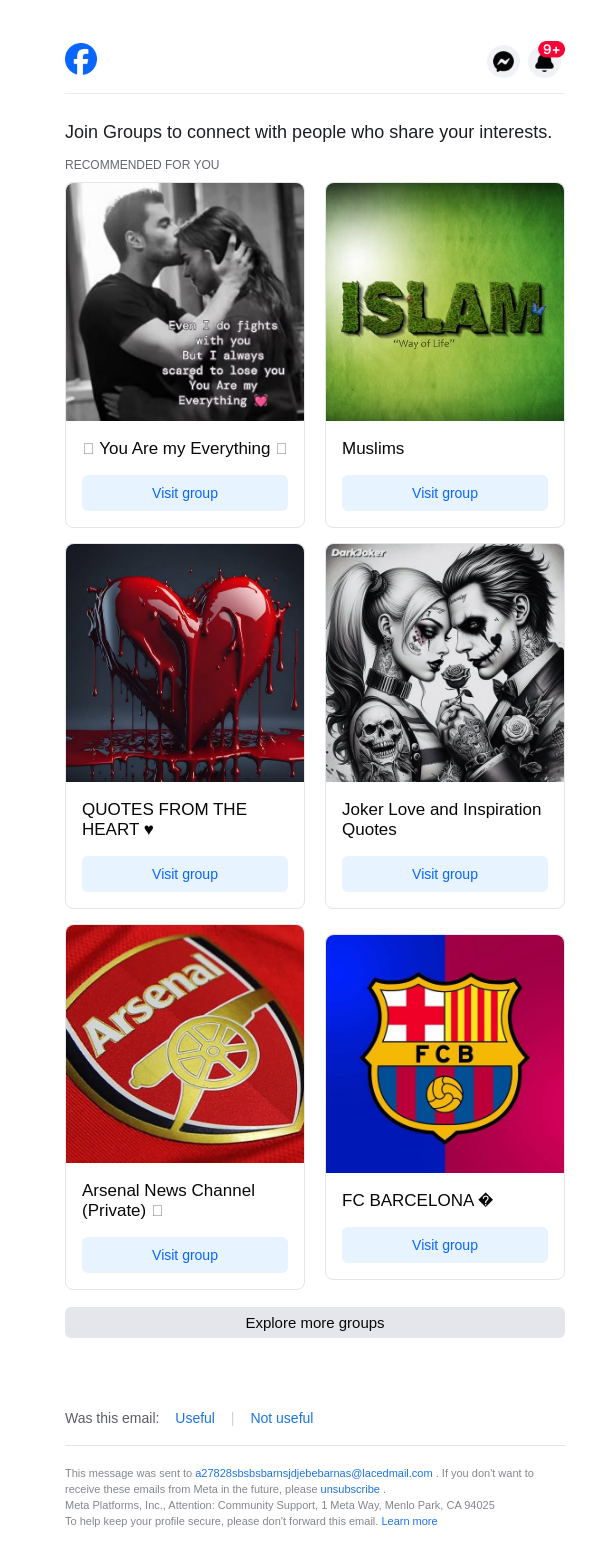This screenshot has height=1567, width=600.
Task: Open the Messenger icon
Action: pyautogui.click(x=504, y=62)
